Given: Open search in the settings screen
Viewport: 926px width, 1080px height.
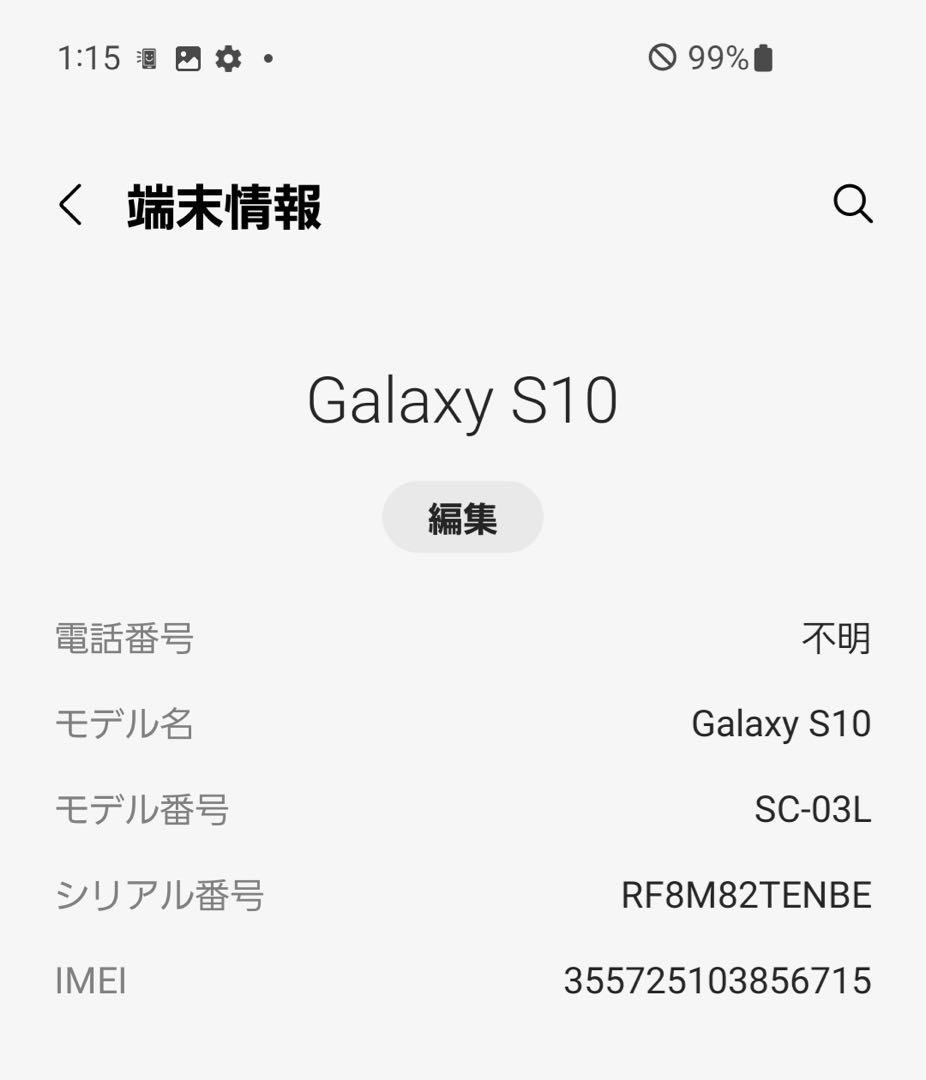Looking at the screenshot, I should pos(854,206).
